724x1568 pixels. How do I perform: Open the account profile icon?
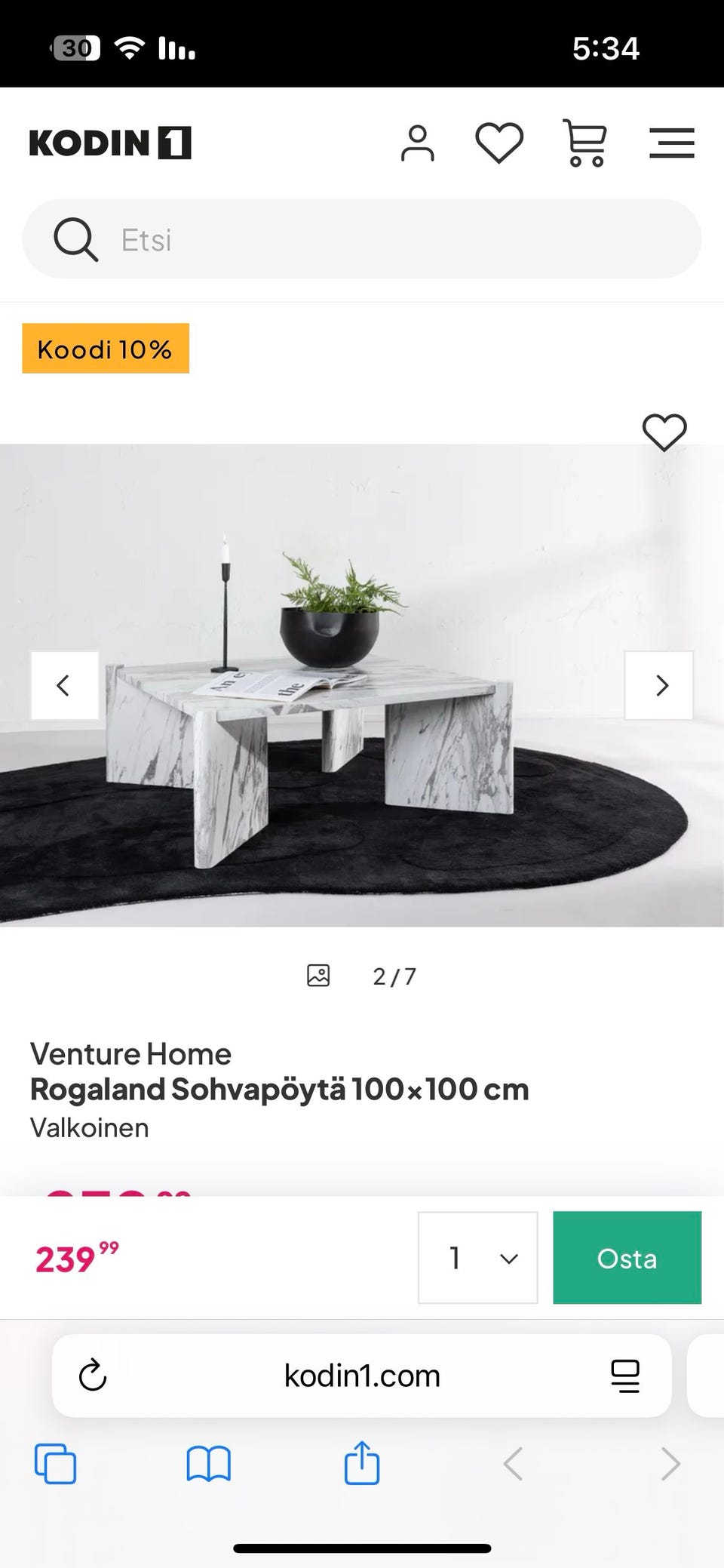click(419, 143)
